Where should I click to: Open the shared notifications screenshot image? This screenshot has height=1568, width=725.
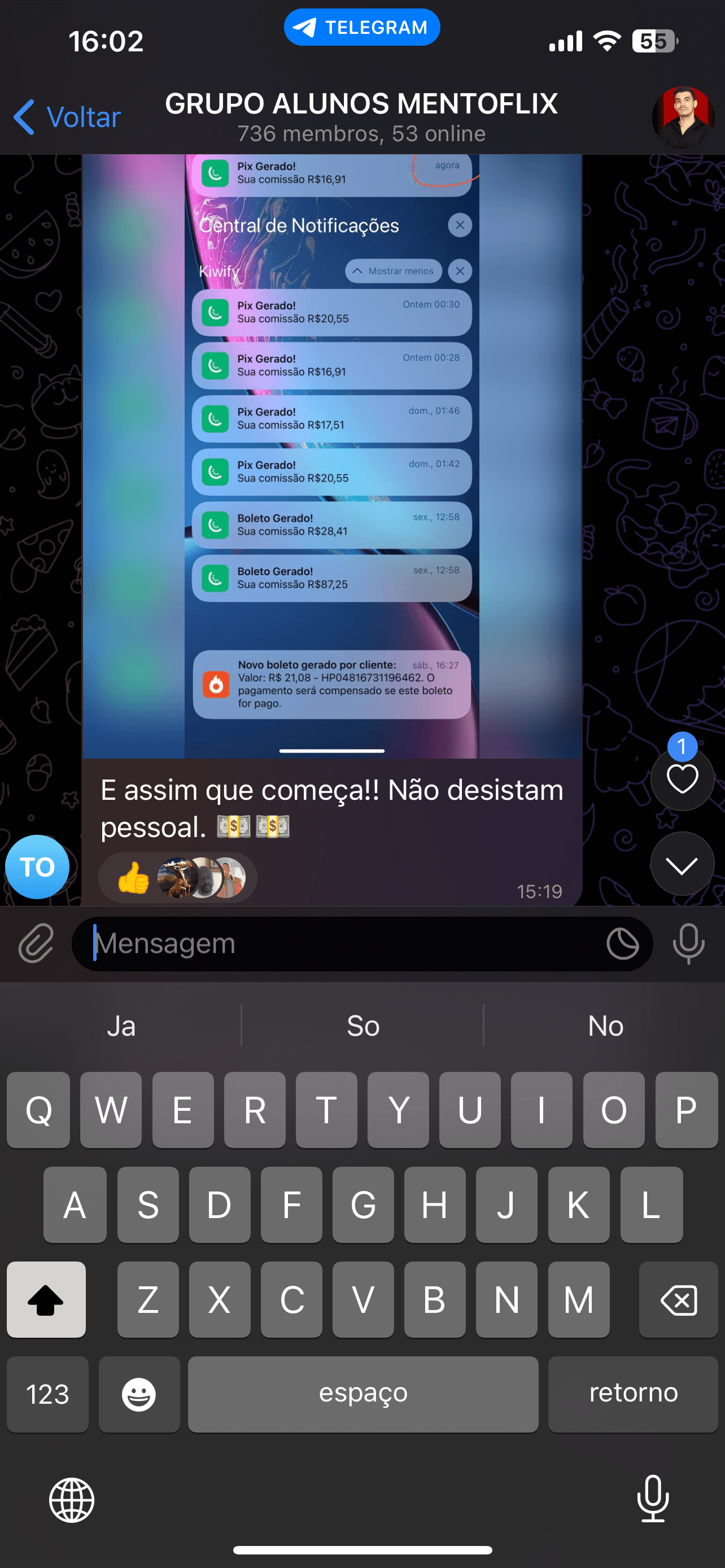coord(332,455)
